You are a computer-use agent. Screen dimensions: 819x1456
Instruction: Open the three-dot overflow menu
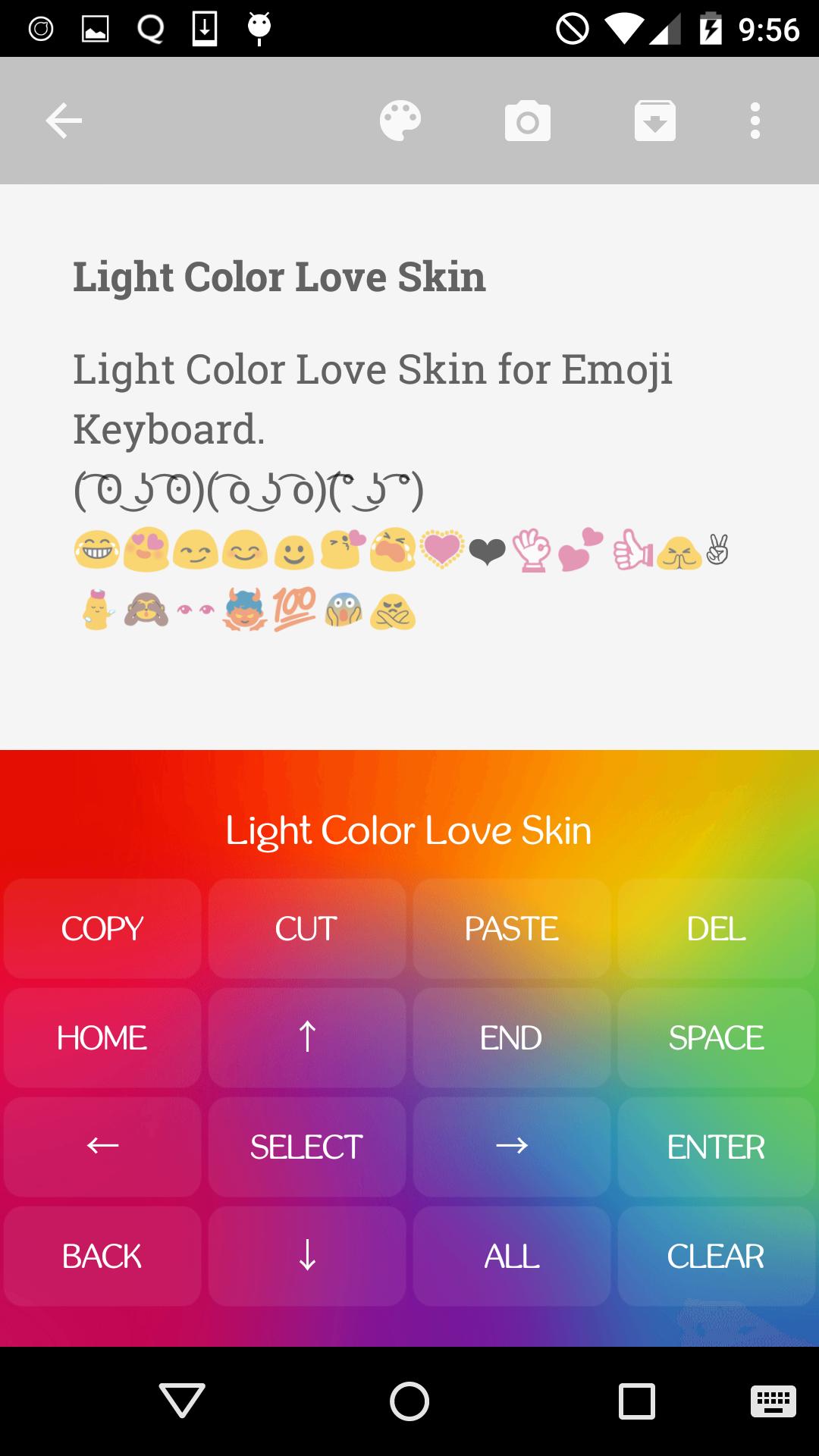(x=755, y=121)
